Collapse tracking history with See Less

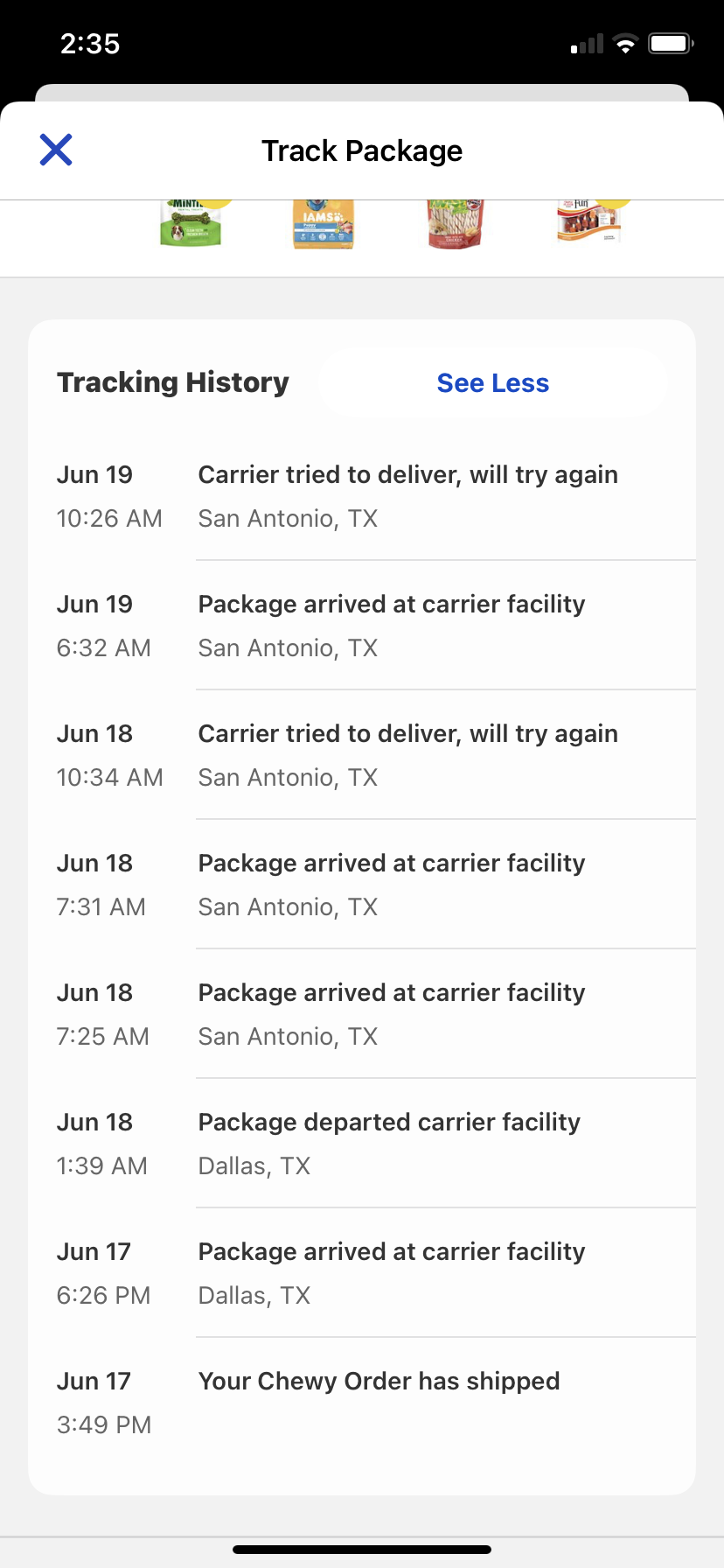[x=492, y=382]
